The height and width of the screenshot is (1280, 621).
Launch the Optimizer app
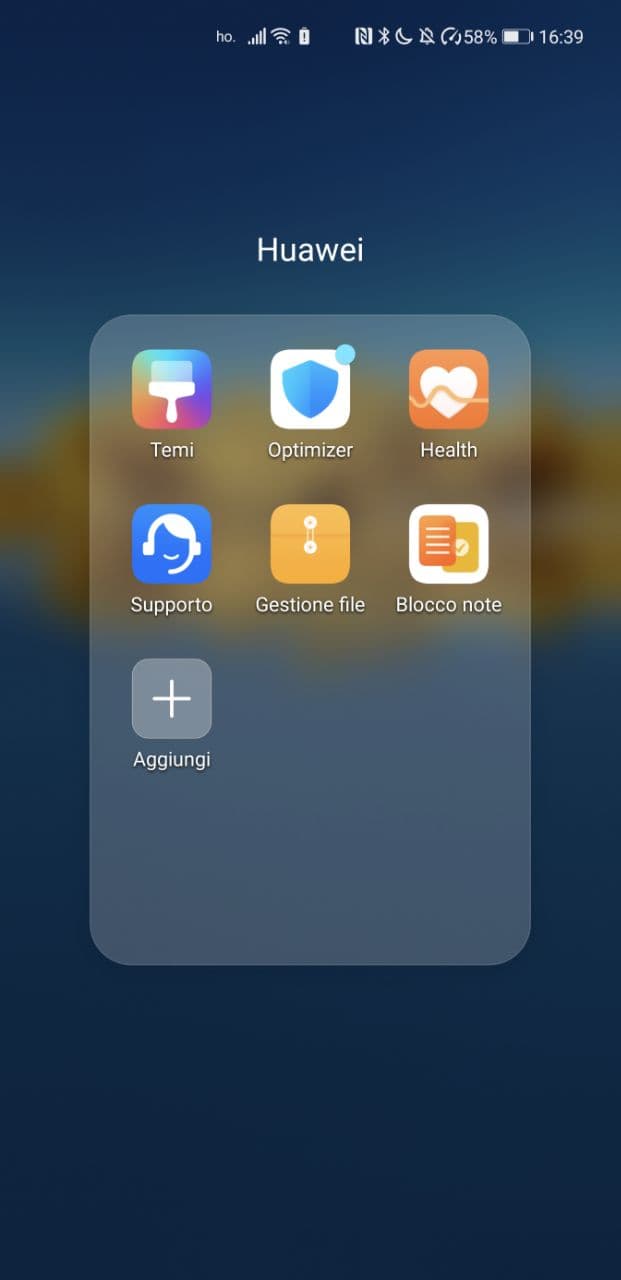(310, 389)
